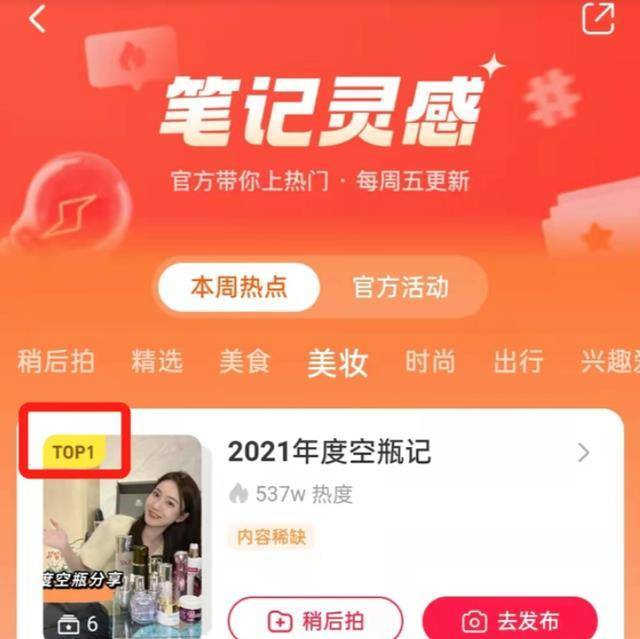Viewport: 640px width, 639px height.
Task: Select the 精选 category tab
Action: (x=157, y=361)
